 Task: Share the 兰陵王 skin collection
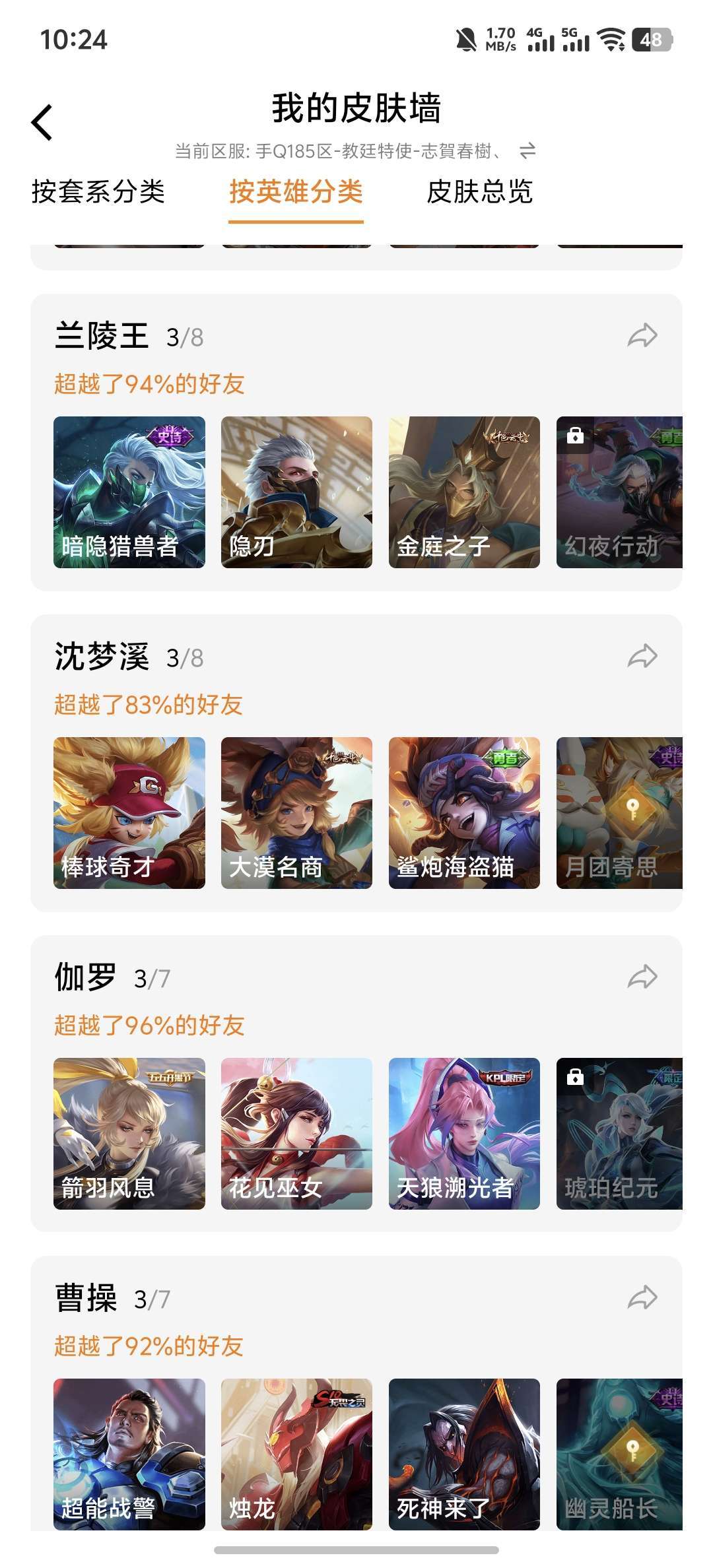(x=642, y=337)
